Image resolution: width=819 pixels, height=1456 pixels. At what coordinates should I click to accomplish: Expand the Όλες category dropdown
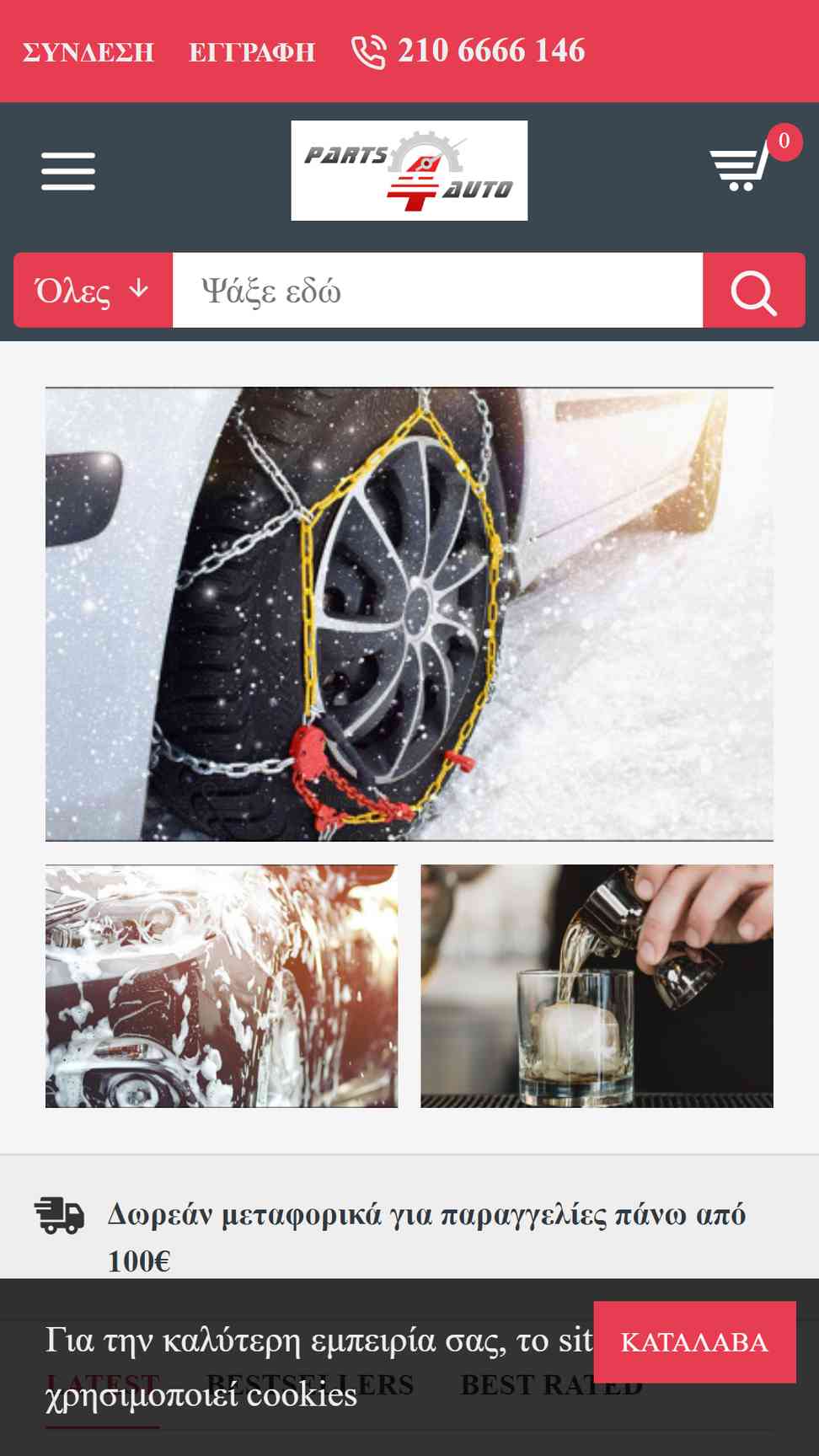point(93,290)
